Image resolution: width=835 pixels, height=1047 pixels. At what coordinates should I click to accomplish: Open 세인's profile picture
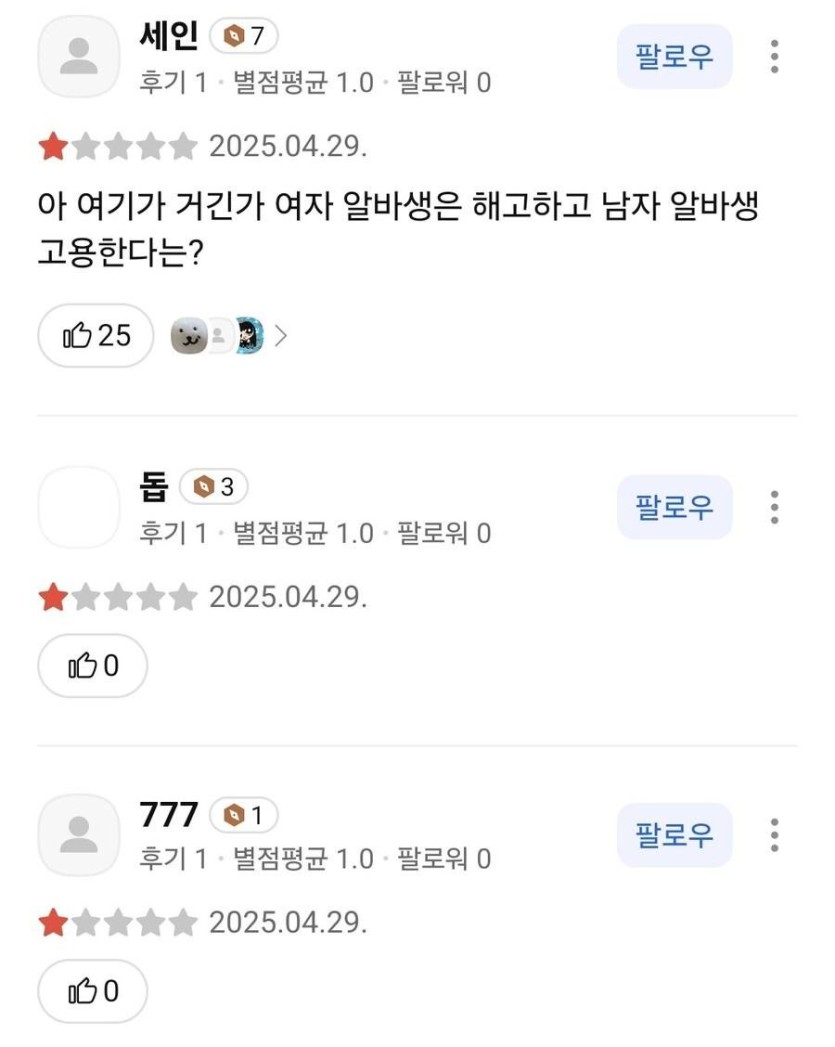[x=78, y=57]
